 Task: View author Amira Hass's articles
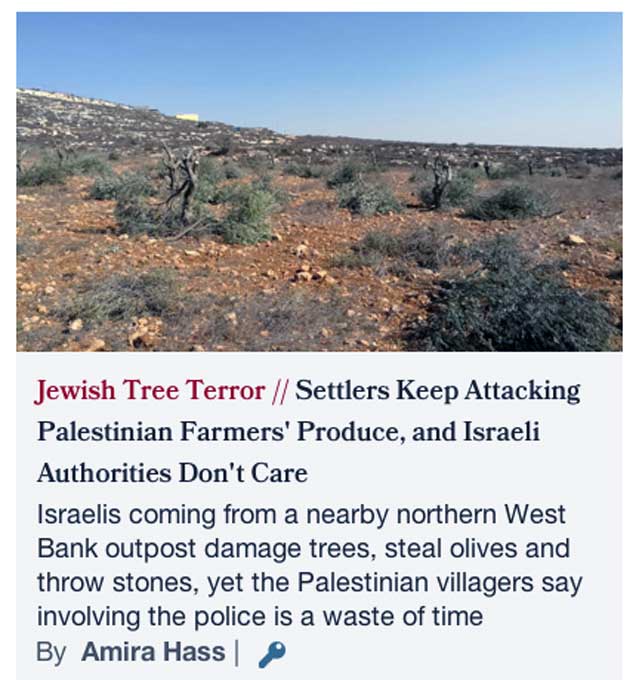(x=153, y=653)
